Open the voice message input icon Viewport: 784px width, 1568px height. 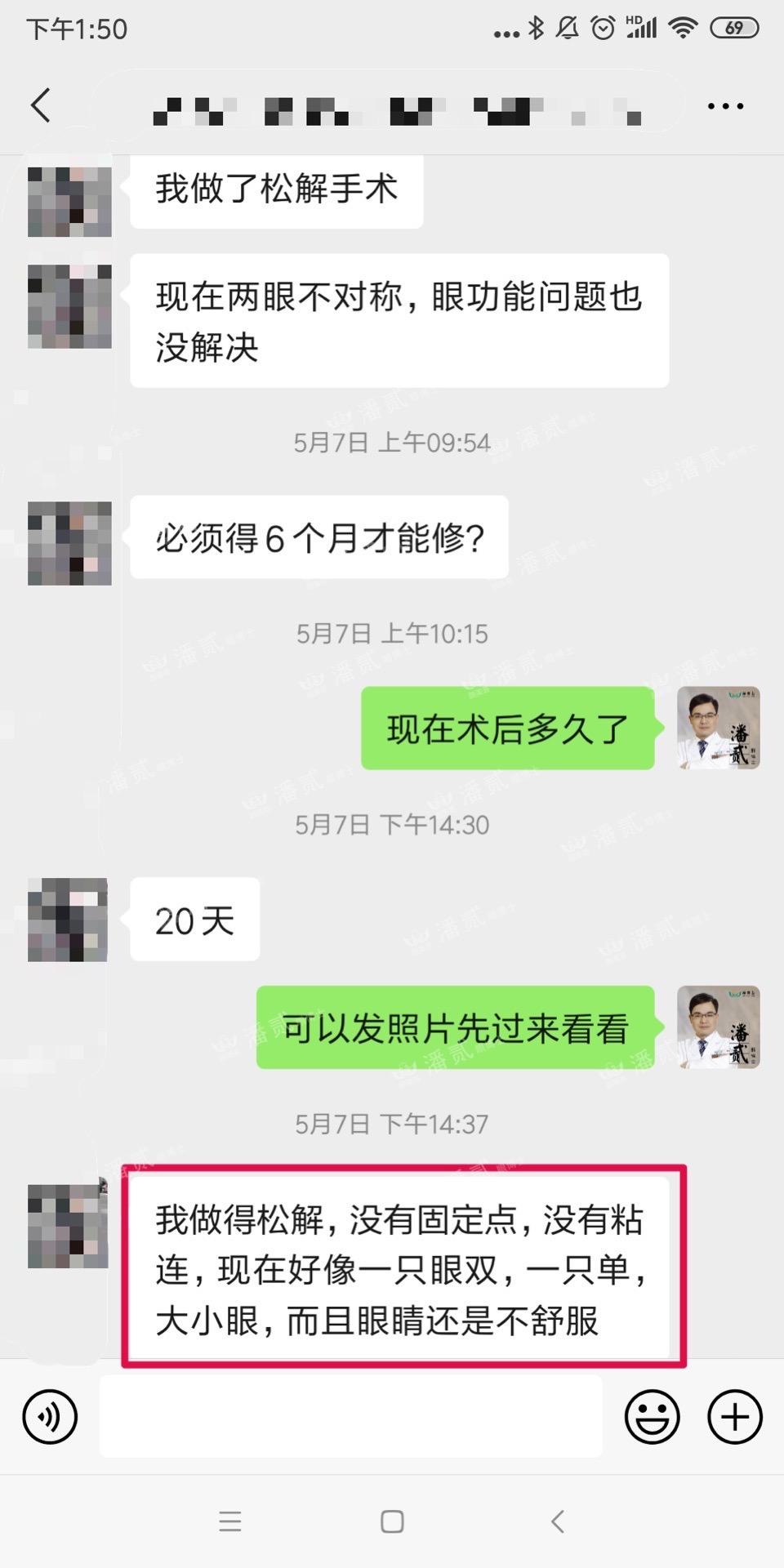[49, 1417]
